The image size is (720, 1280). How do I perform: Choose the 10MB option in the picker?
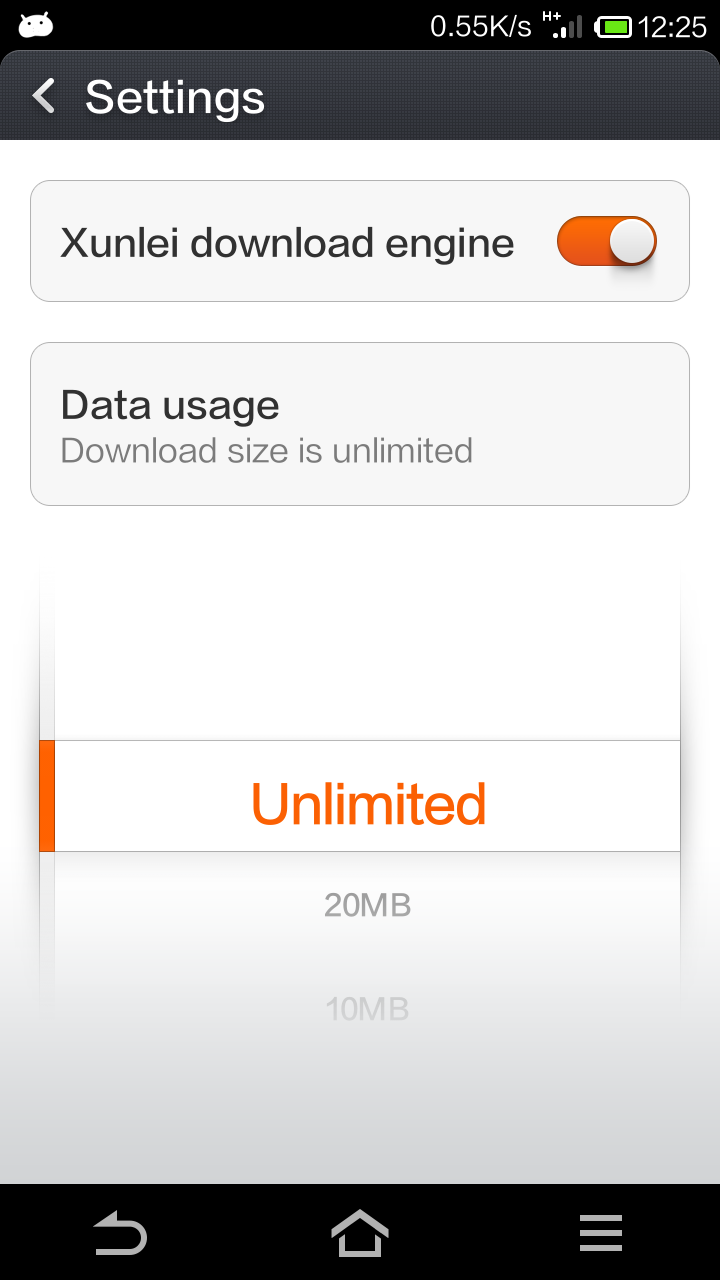click(x=367, y=1009)
